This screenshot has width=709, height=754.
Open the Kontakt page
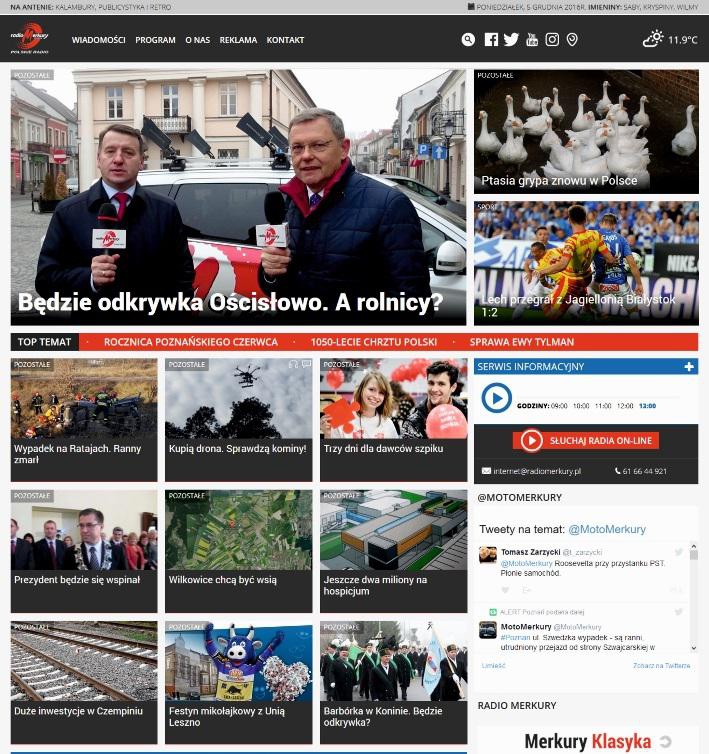point(285,40)
